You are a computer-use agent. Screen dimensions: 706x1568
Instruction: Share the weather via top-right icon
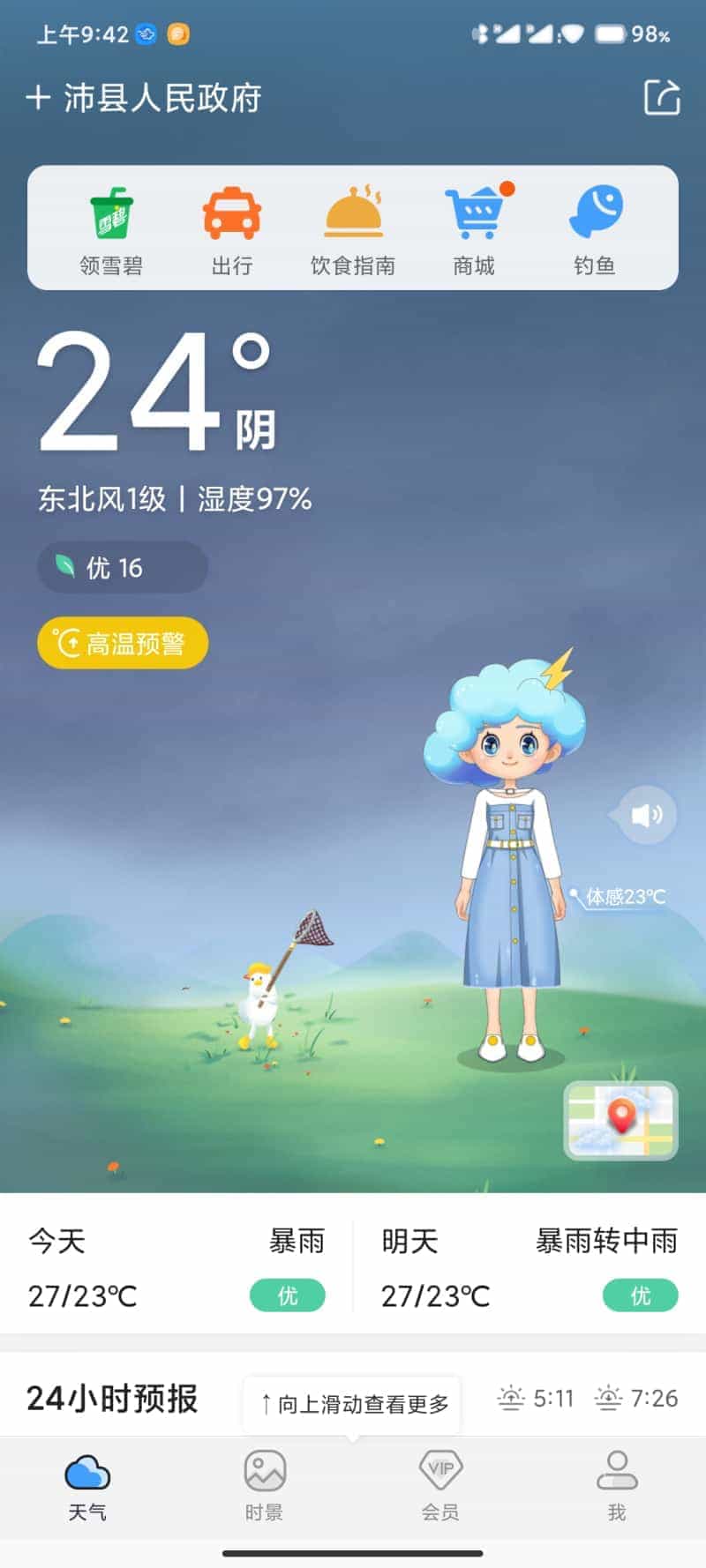[661, 98]
